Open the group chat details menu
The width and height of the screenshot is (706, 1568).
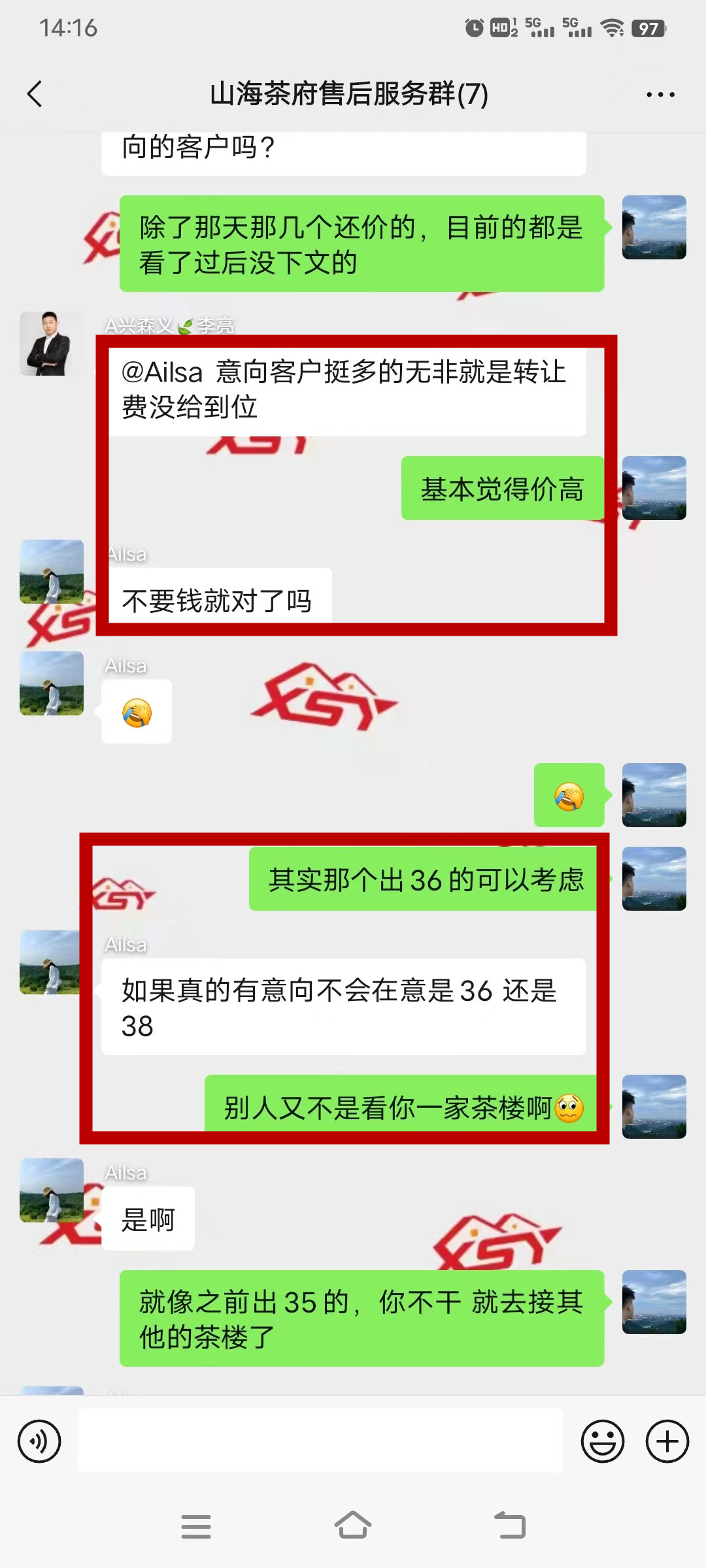tap(660, 95)
